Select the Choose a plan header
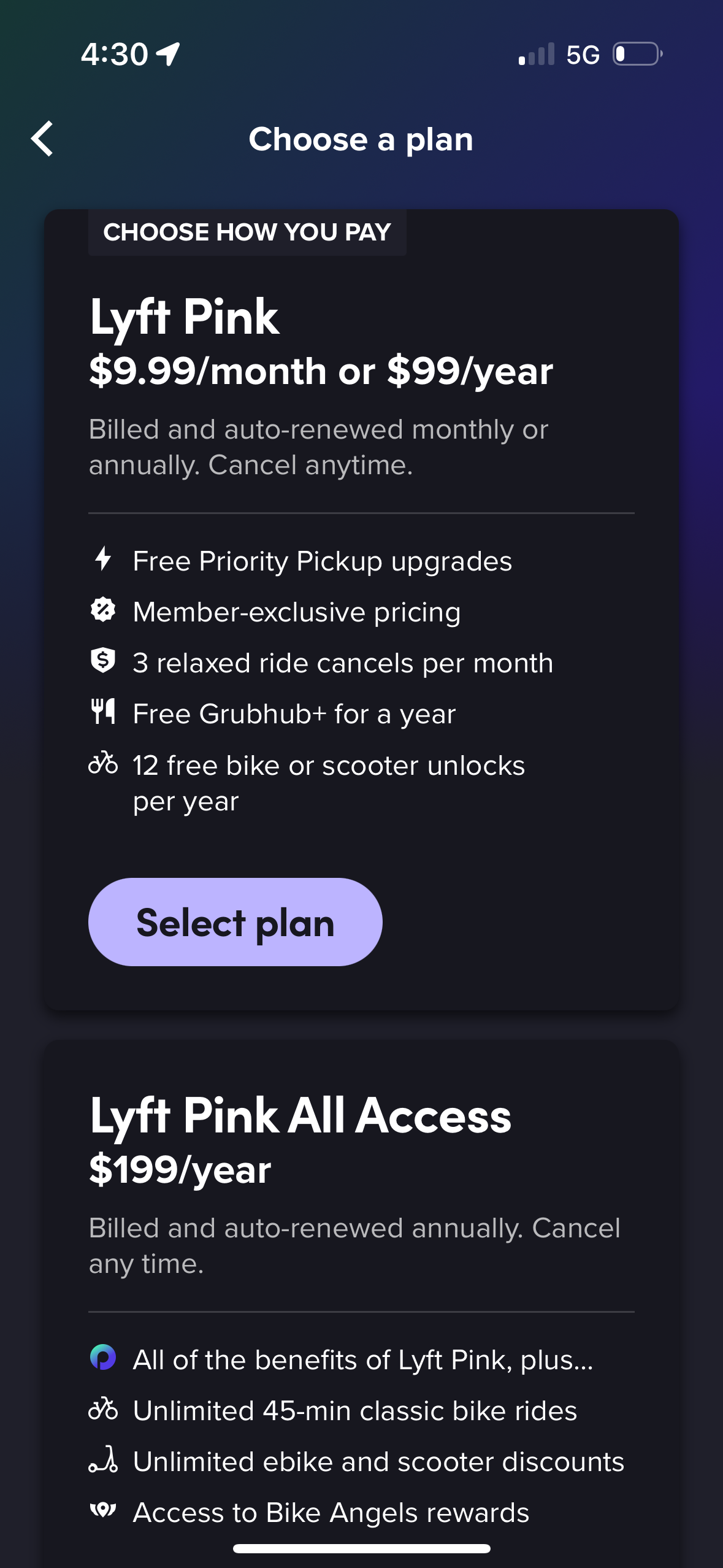 point(361,140)
